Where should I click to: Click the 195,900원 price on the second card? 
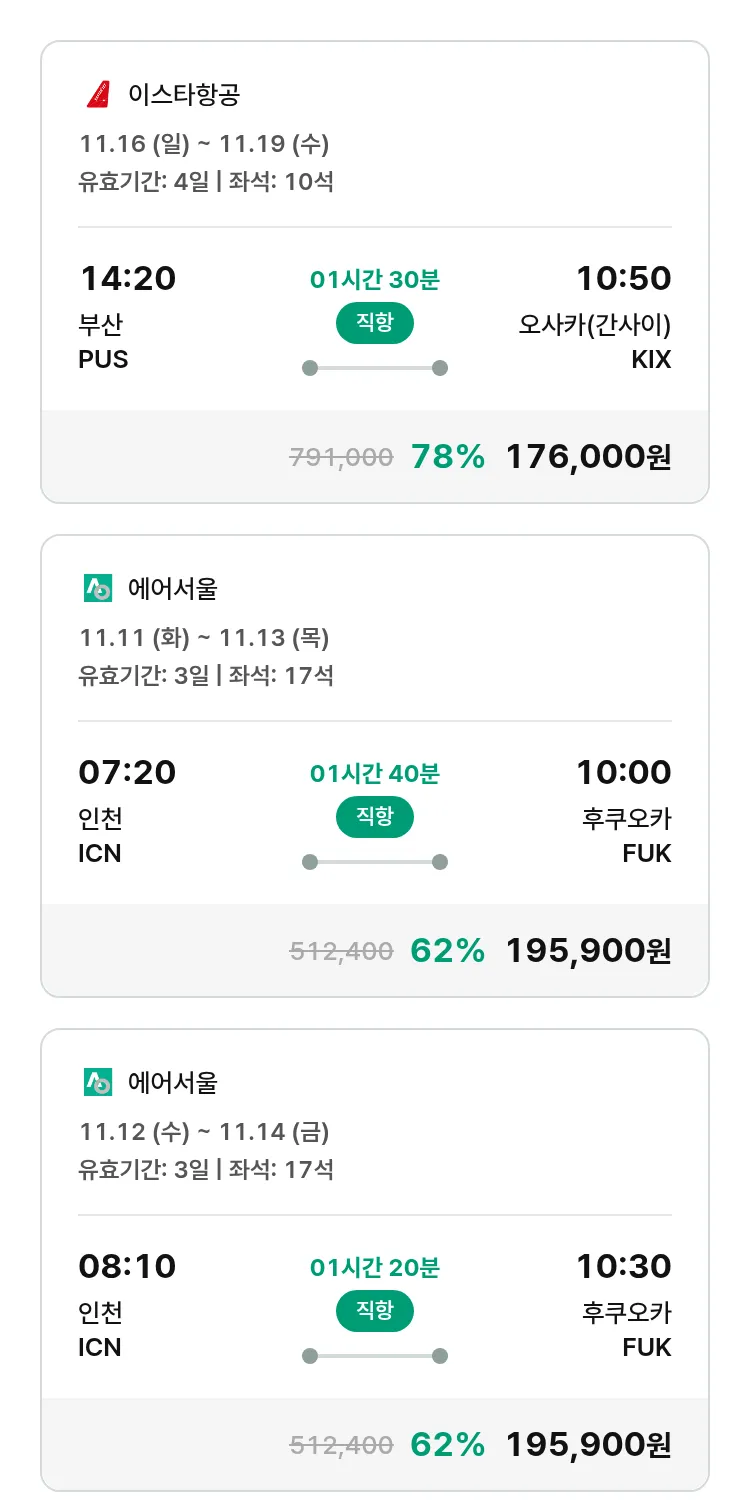[591, 950]
